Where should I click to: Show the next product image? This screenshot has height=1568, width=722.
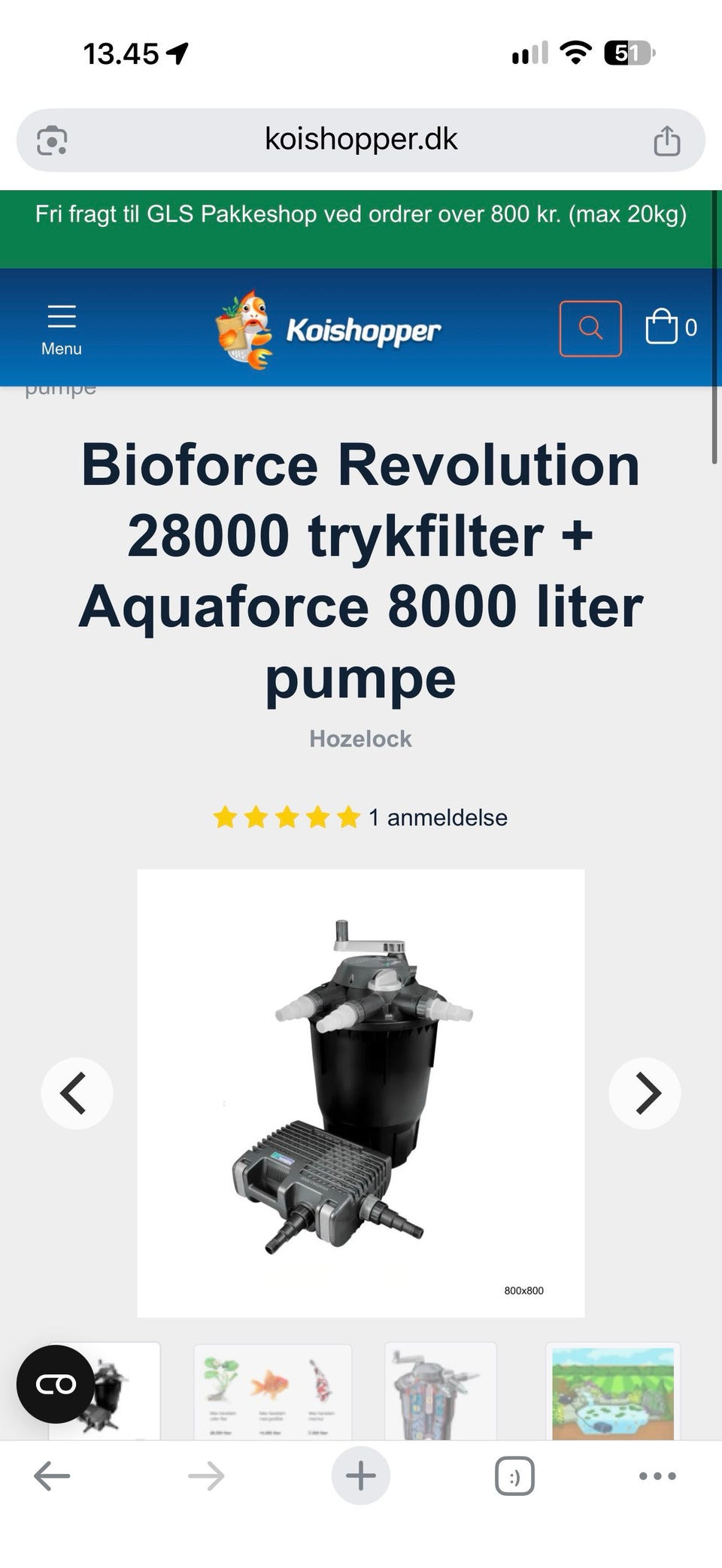(645, 1093)
